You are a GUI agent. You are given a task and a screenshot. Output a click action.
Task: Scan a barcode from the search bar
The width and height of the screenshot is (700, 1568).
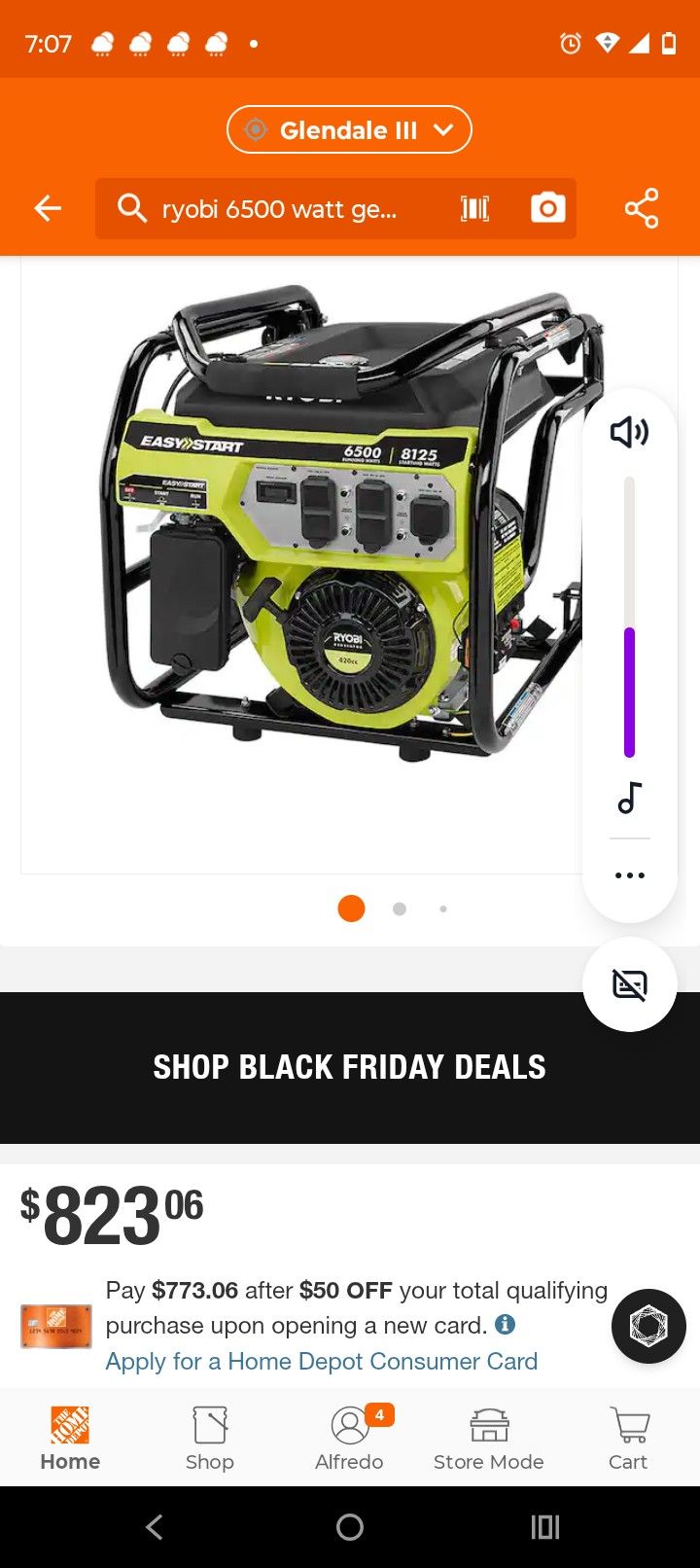[474, 208]
